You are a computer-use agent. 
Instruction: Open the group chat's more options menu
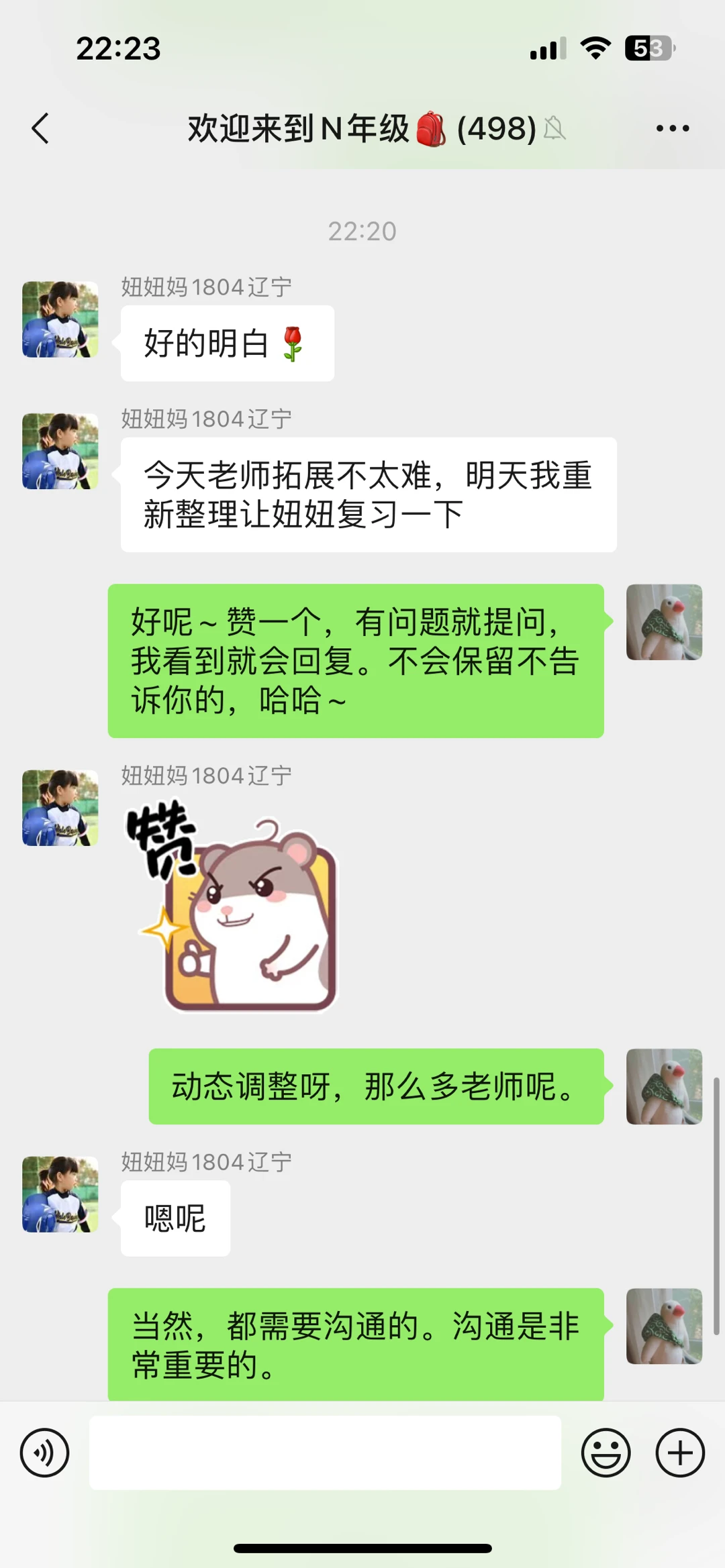pyautogui.click(x=673, y=128)
